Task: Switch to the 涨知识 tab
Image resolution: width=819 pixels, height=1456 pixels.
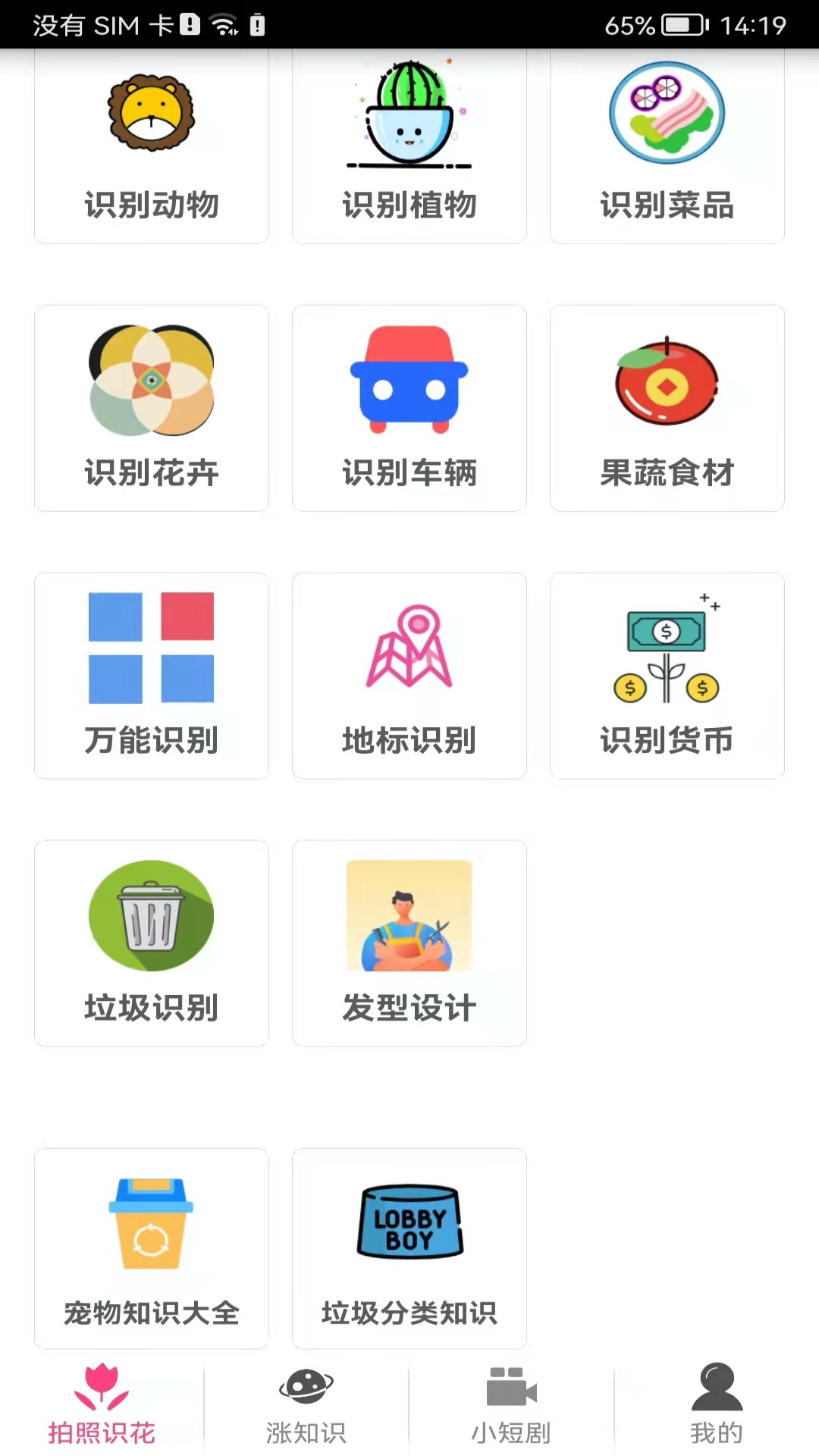Action: coord(307,1407)
